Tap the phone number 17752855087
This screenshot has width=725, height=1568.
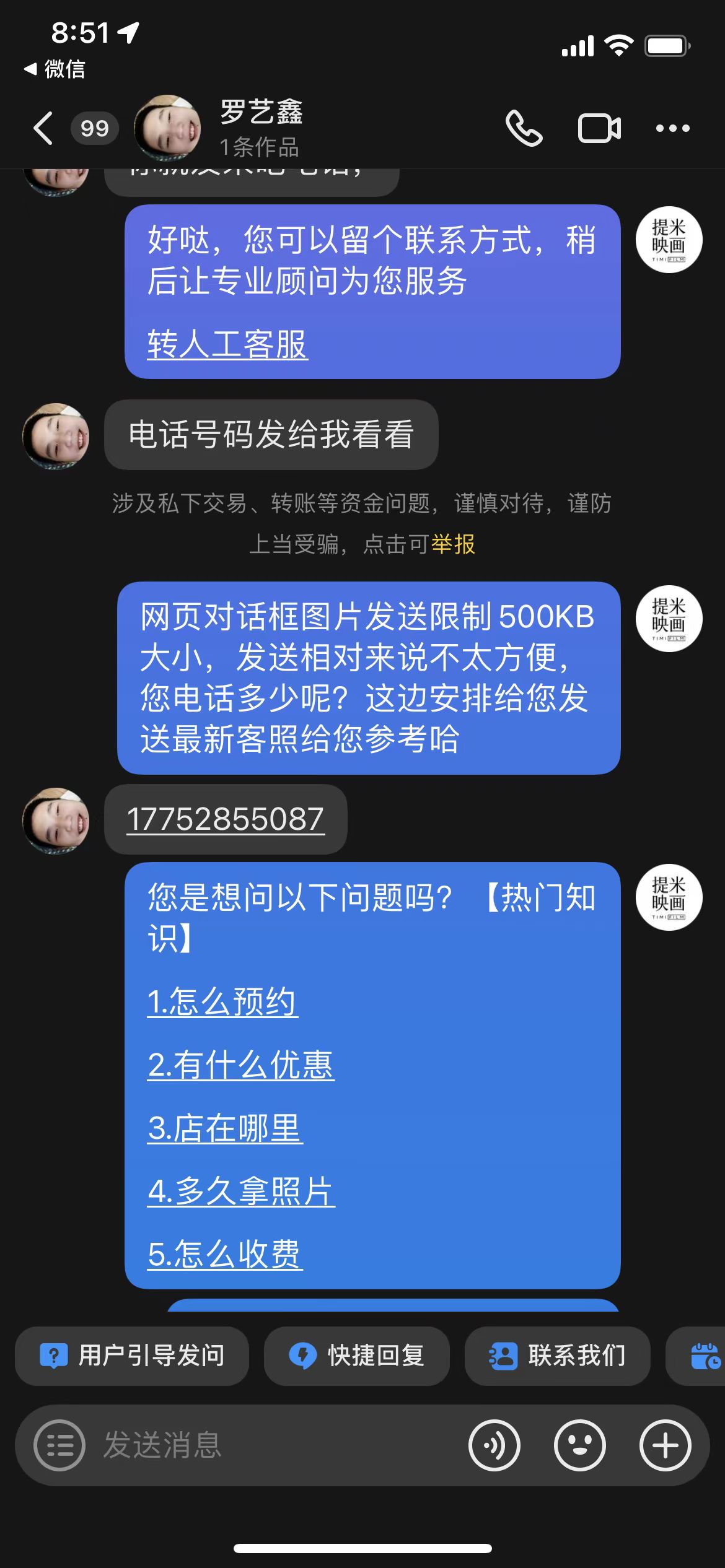226,819
